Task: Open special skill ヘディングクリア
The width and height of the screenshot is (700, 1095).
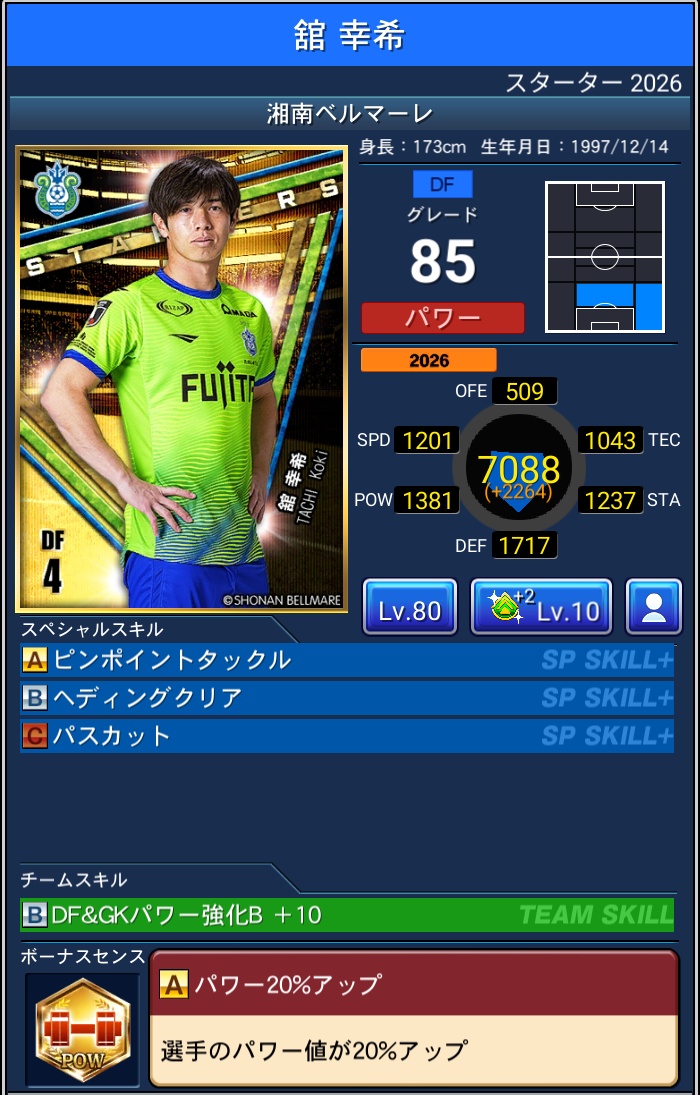Action: click(346, 698)
